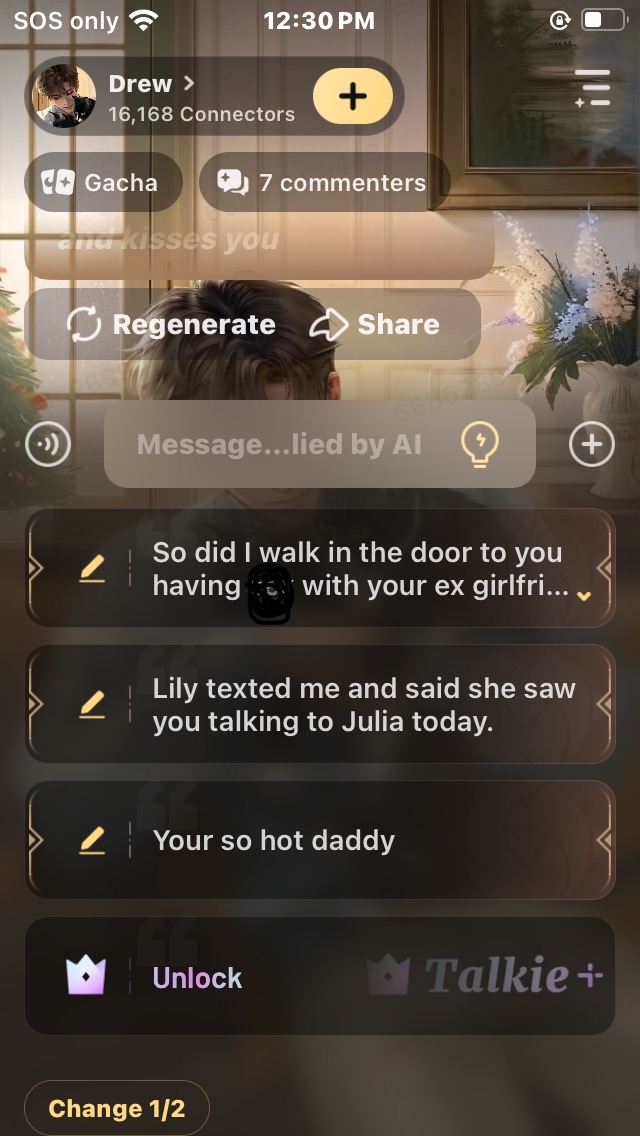Tap the lightbulb inspiration icon

coord(480,444)
